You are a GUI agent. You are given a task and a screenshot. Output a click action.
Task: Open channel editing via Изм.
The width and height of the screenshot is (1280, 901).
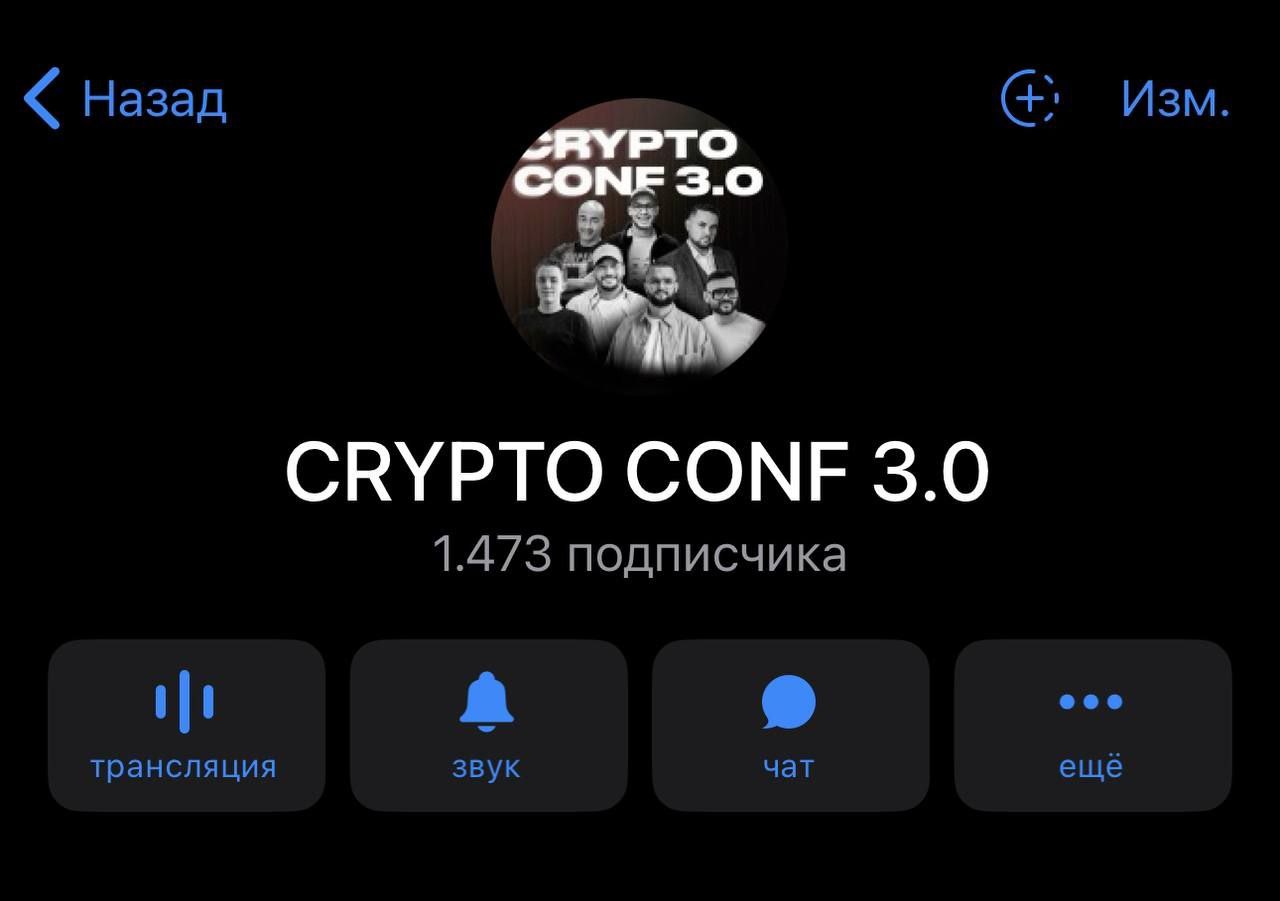coord(1175,99)
